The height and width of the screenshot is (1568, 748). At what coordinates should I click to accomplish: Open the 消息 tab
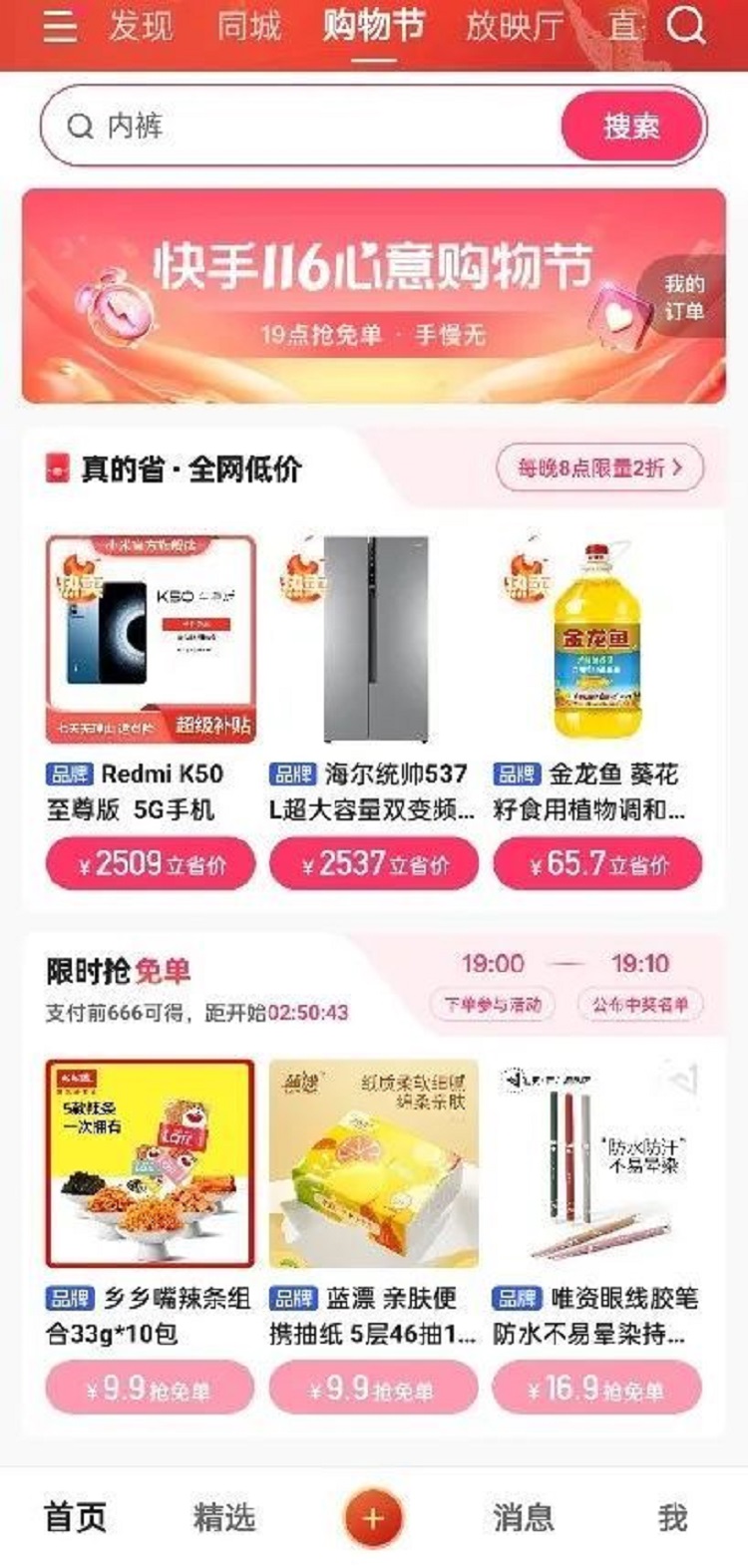[523, 1518]
